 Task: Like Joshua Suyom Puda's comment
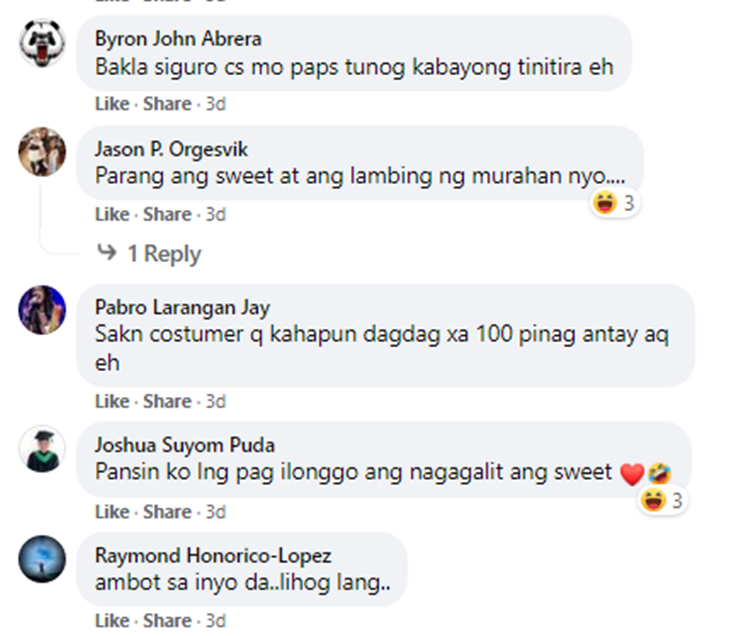(112, 511)
